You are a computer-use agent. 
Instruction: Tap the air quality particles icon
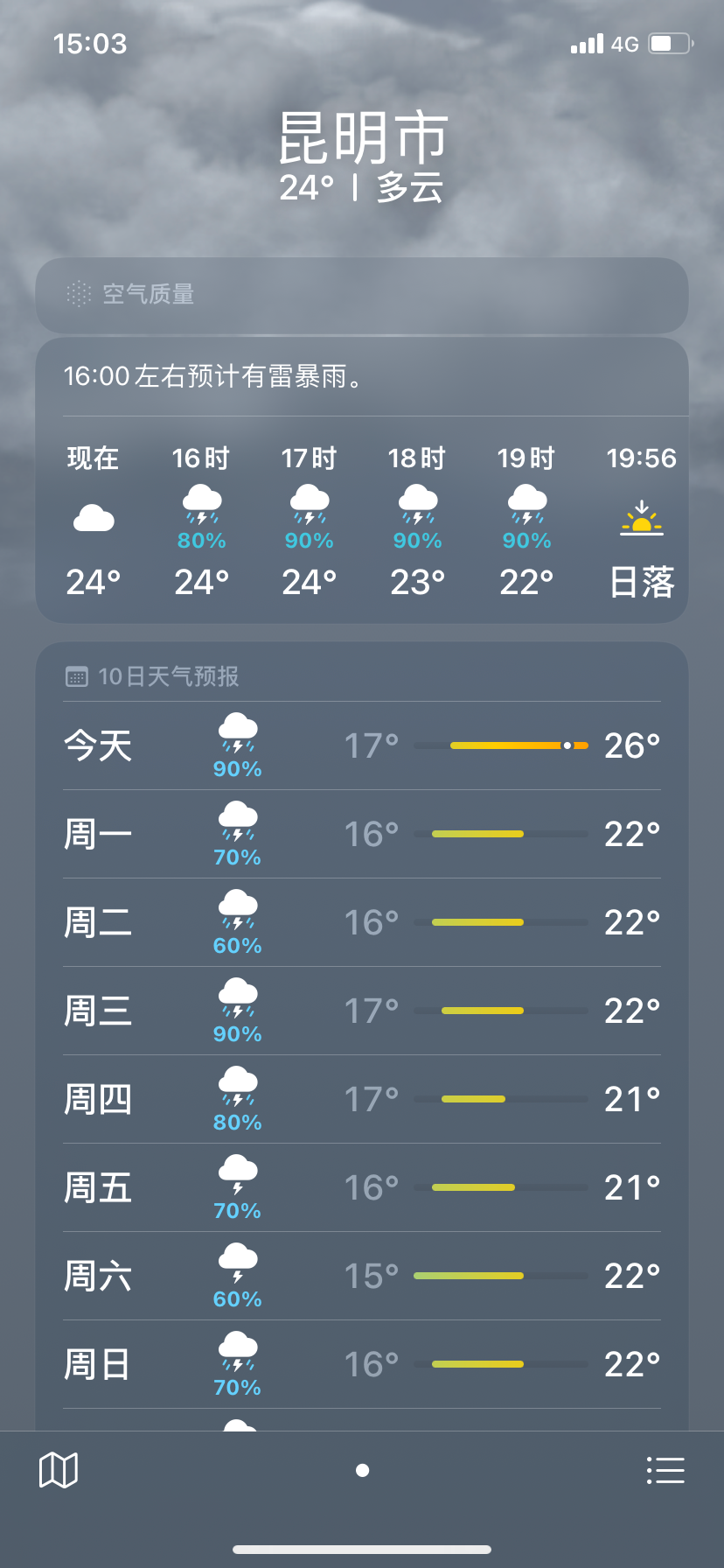79,296
